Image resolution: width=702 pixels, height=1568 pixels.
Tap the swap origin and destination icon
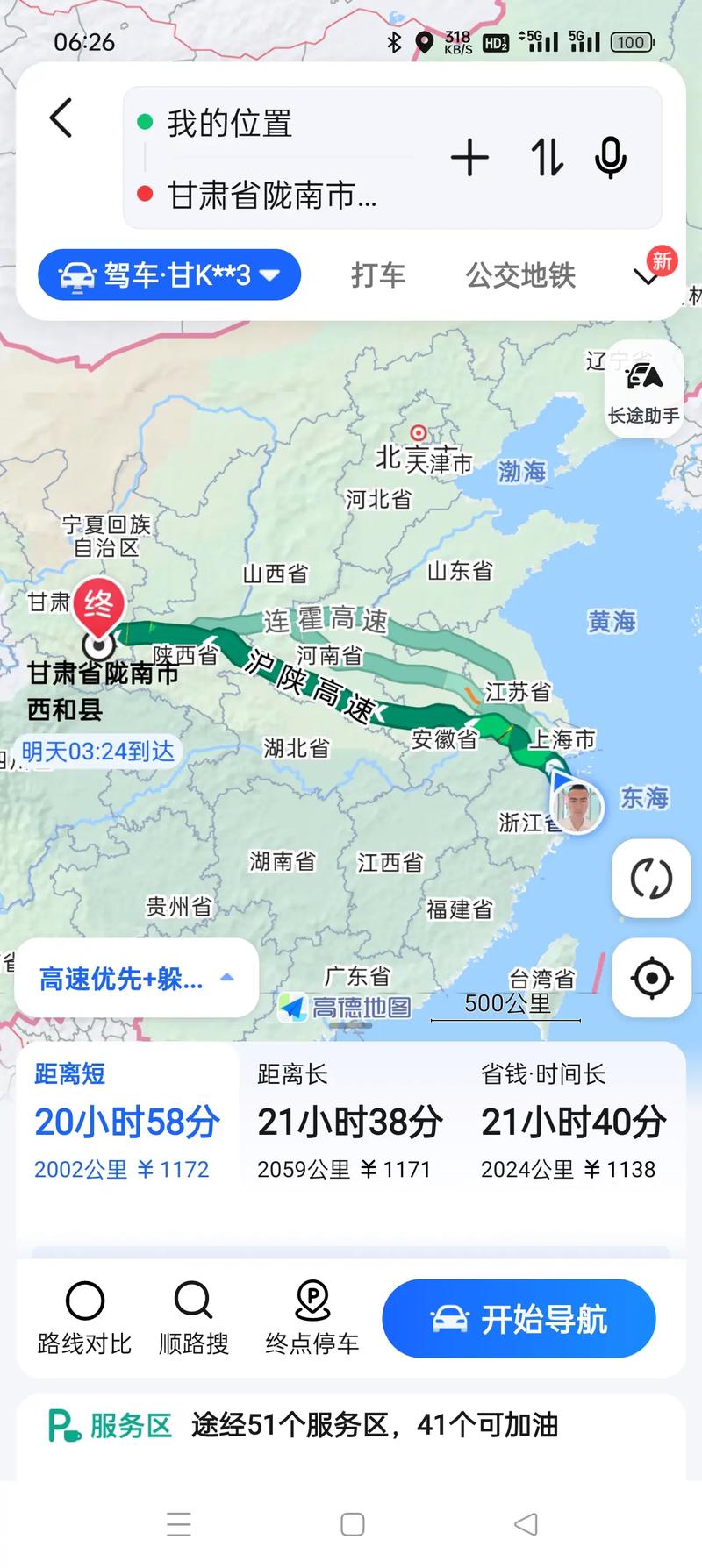coord(546,158)
